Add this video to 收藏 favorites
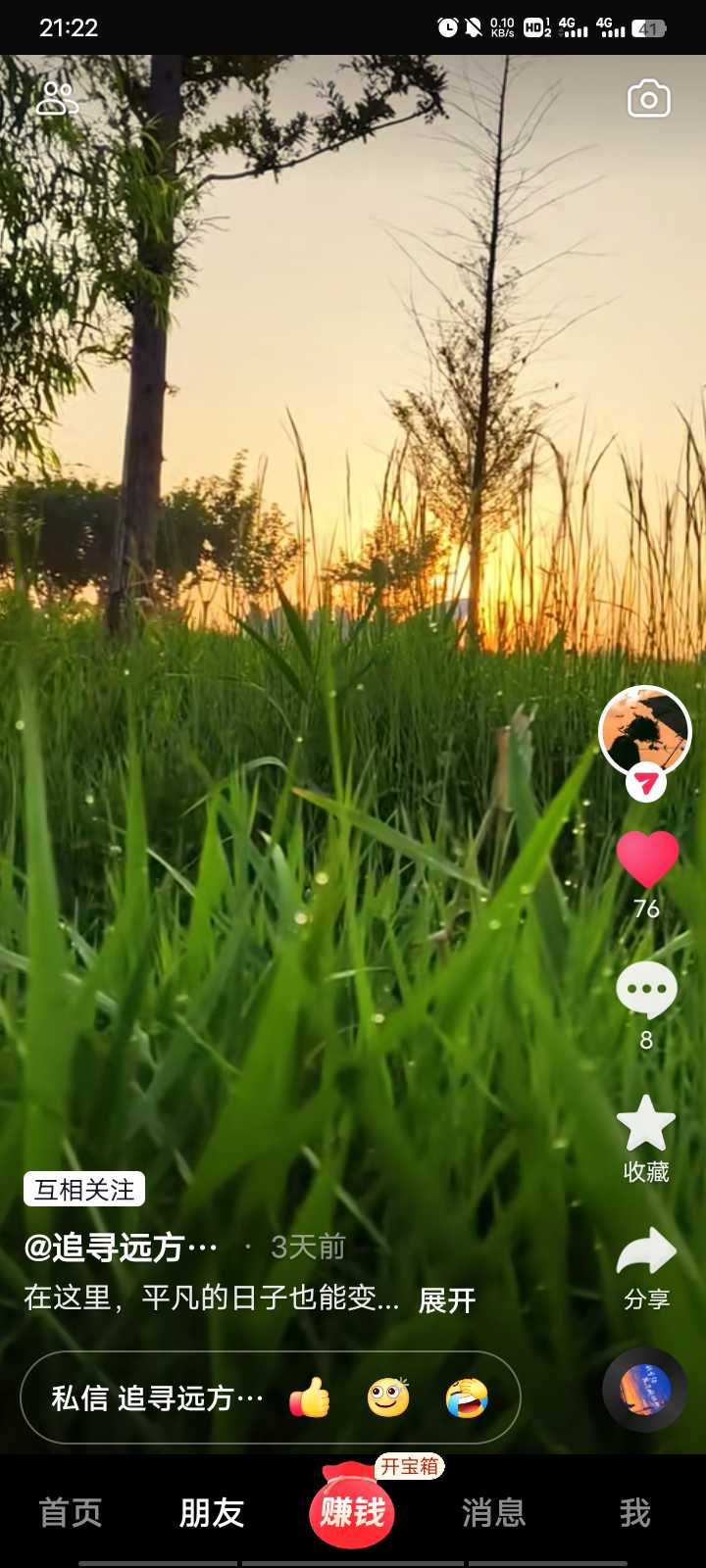The width and height of the screenshot is (706, 1568). 646,1125
